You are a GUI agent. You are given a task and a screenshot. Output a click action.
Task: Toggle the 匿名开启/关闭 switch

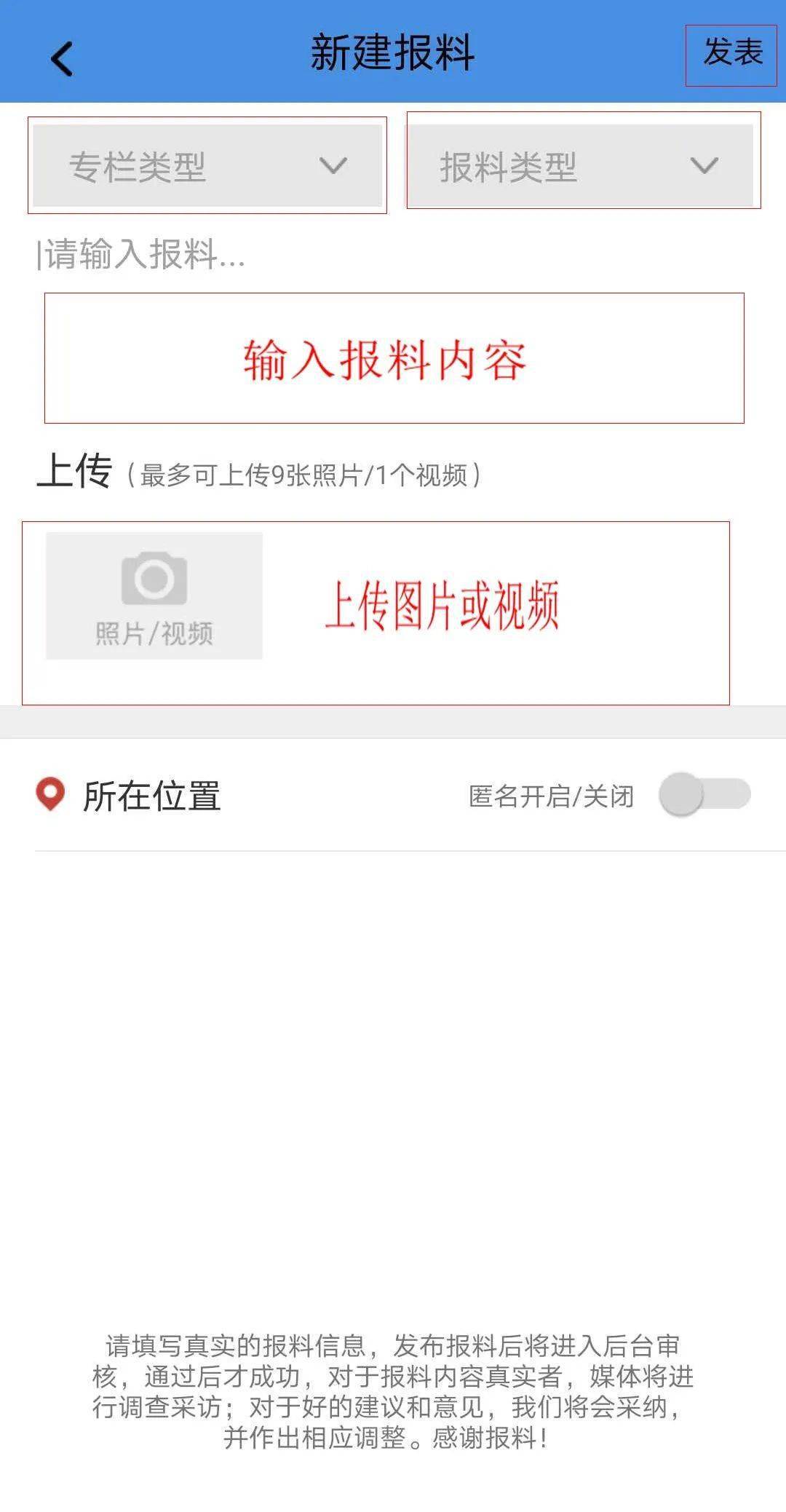[704, 793]
